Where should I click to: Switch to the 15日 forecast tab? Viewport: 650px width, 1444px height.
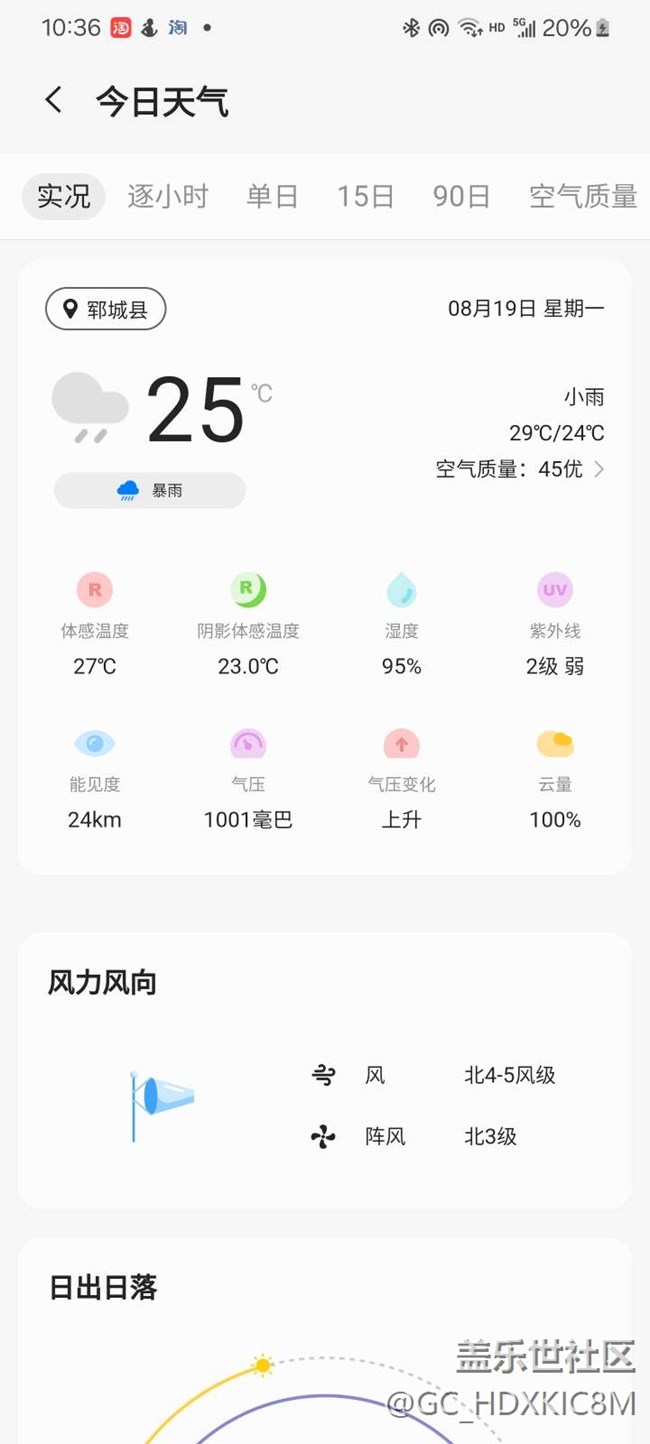pyautogui.click(x=365, y=196)
